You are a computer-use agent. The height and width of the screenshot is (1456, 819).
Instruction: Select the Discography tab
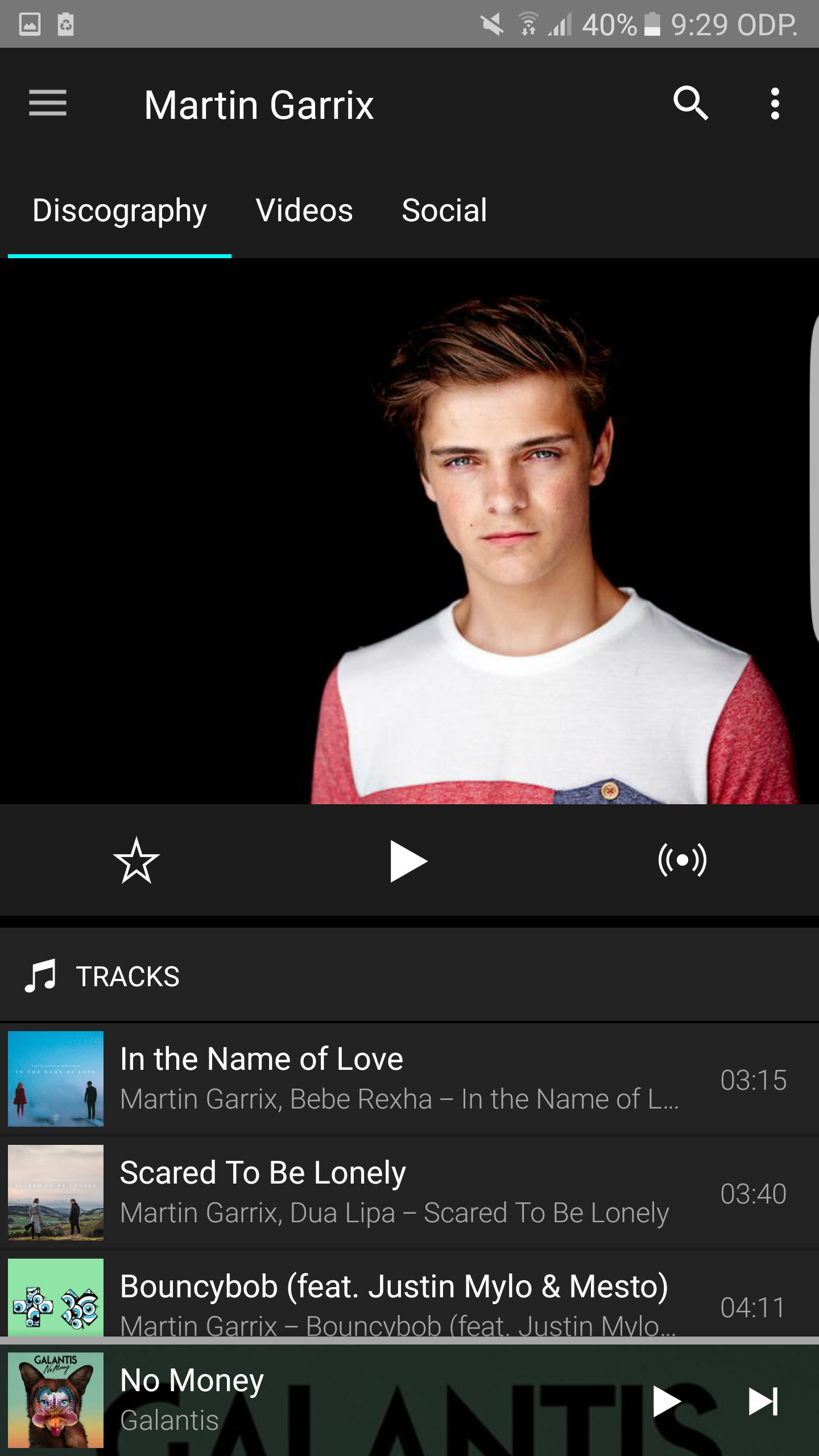119,210
